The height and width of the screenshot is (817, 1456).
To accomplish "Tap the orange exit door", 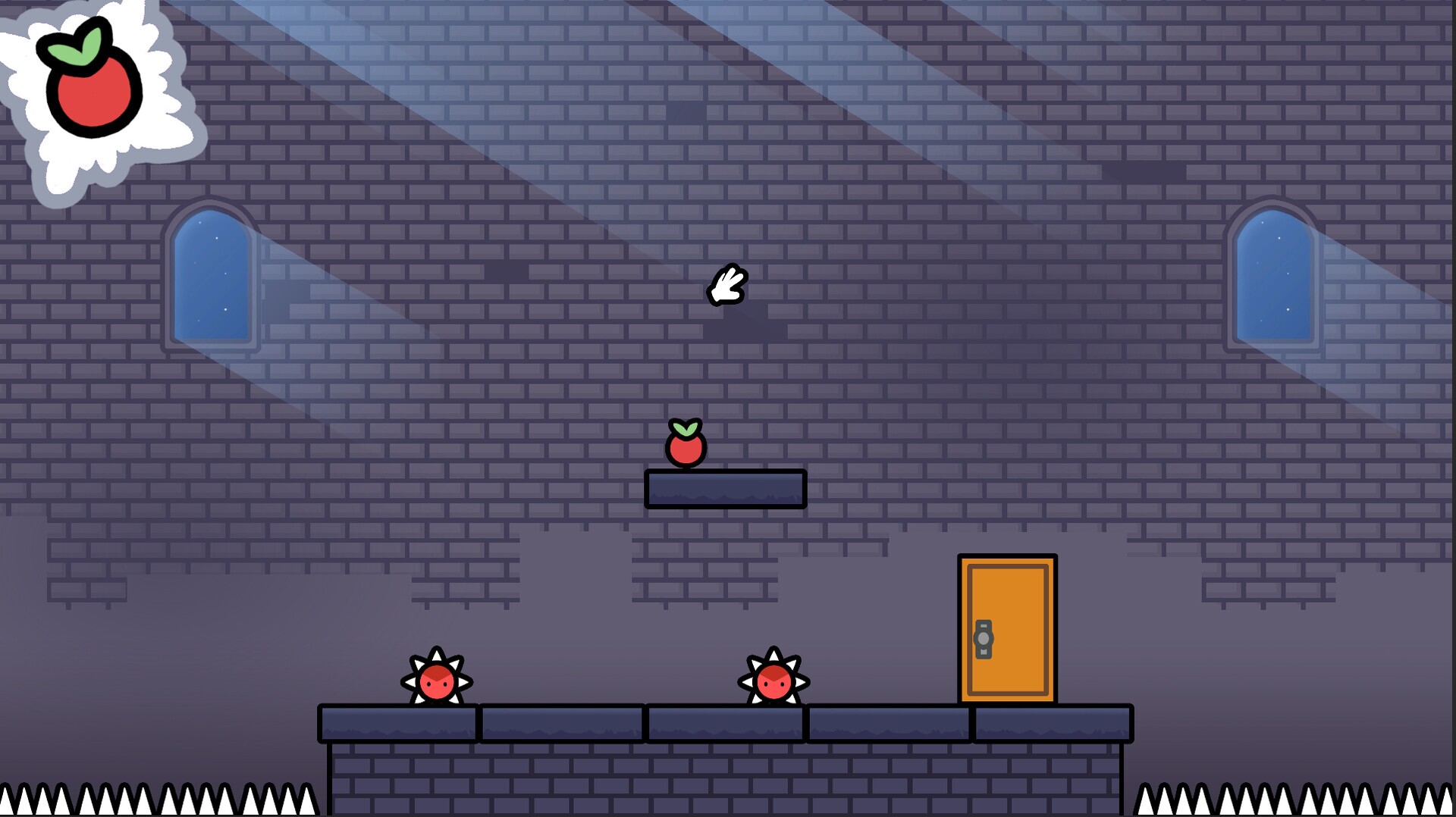I will click(x=1007, y=629).
